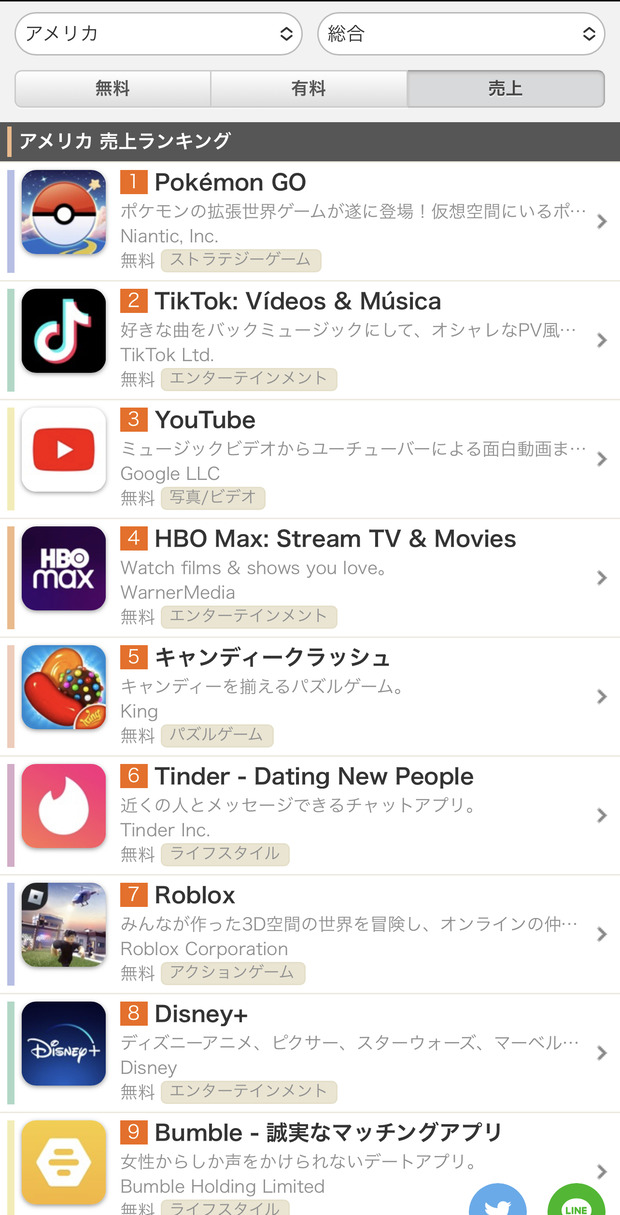Share this page on Twitter
This screenshot has height=1215, width=620.
498,1200
